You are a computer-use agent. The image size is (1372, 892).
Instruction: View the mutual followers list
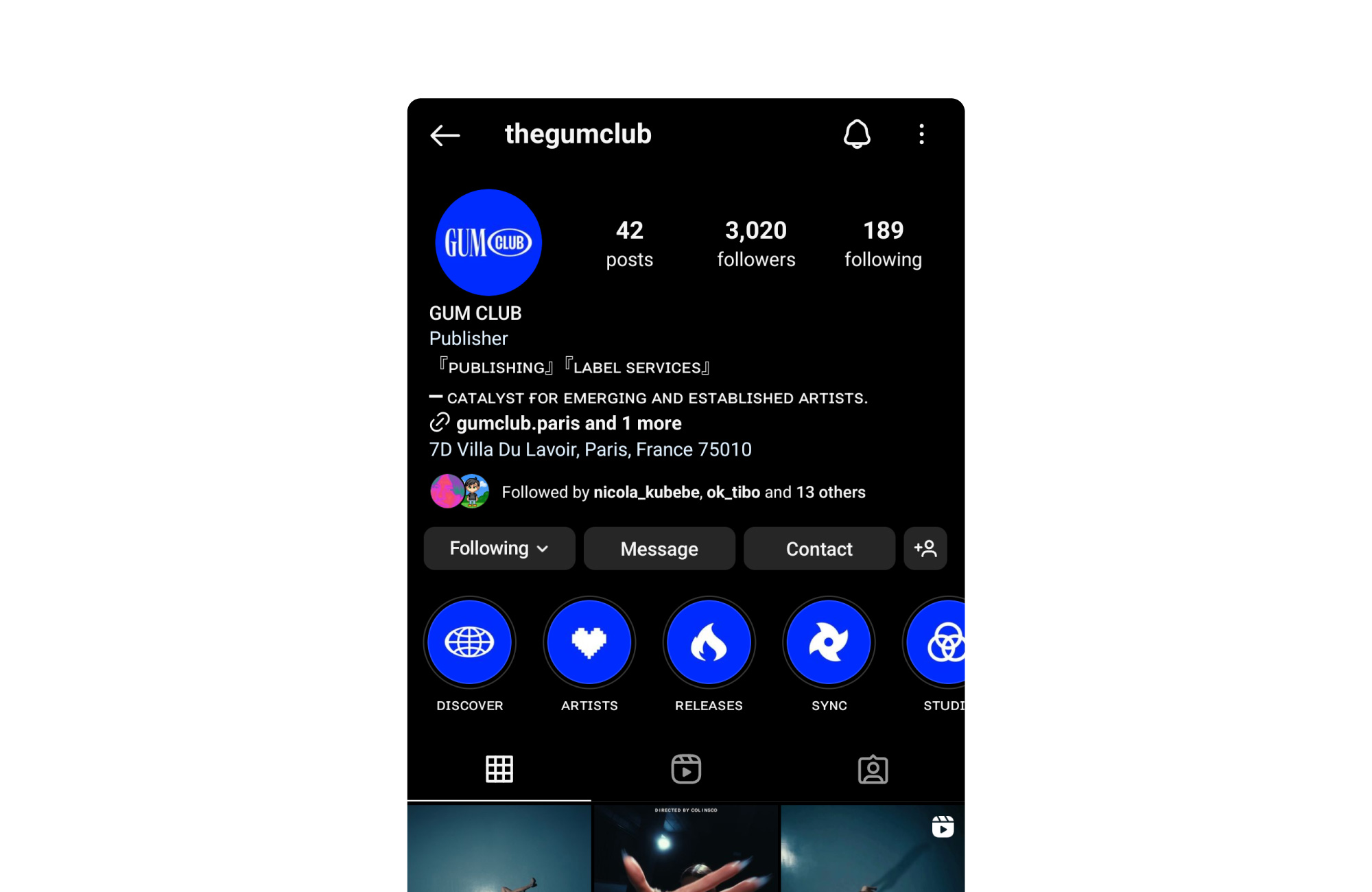[683, 492]
